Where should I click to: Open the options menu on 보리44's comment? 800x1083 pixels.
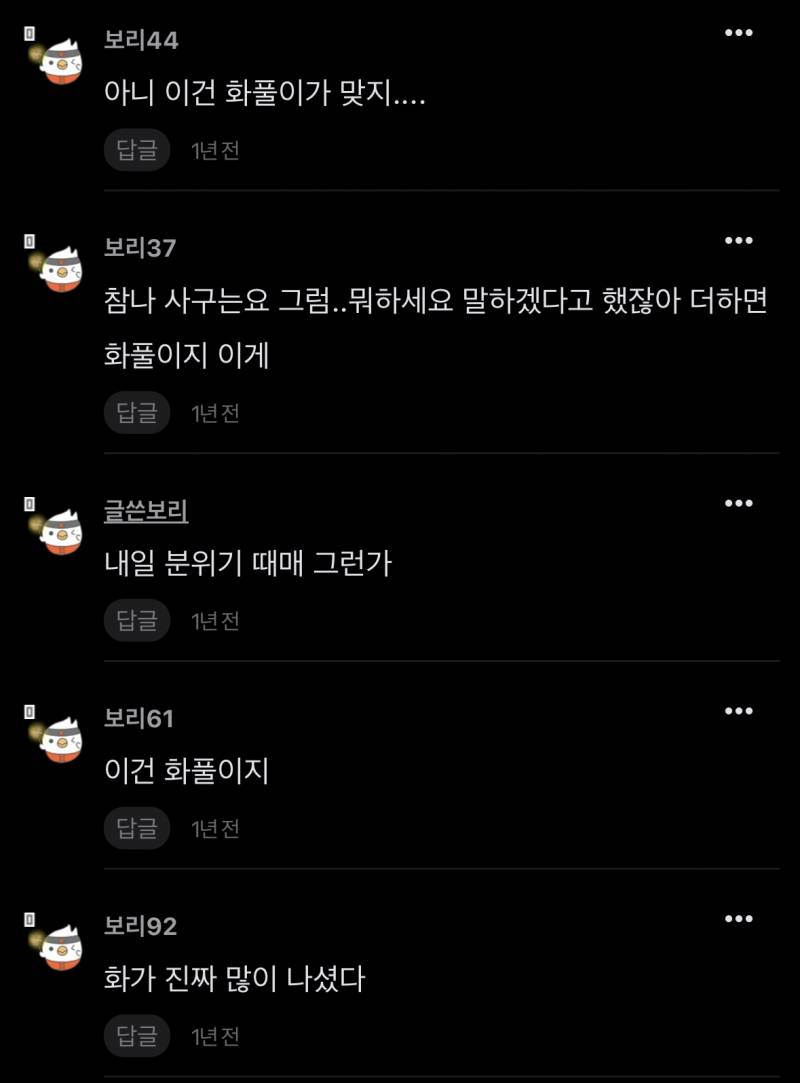[x=738, y=33]
